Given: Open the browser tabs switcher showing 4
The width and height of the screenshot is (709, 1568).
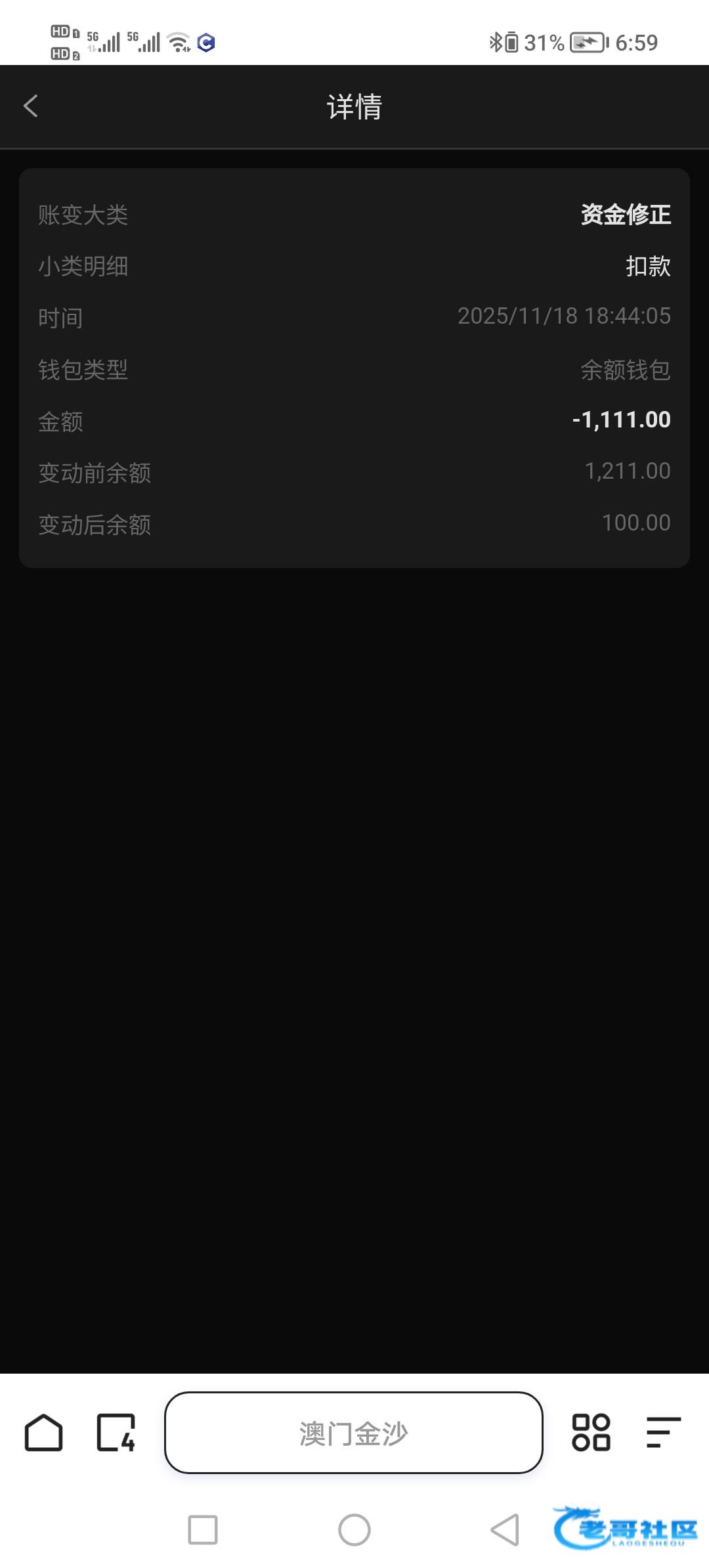Looking at the screenshot, I should 116,1432.
